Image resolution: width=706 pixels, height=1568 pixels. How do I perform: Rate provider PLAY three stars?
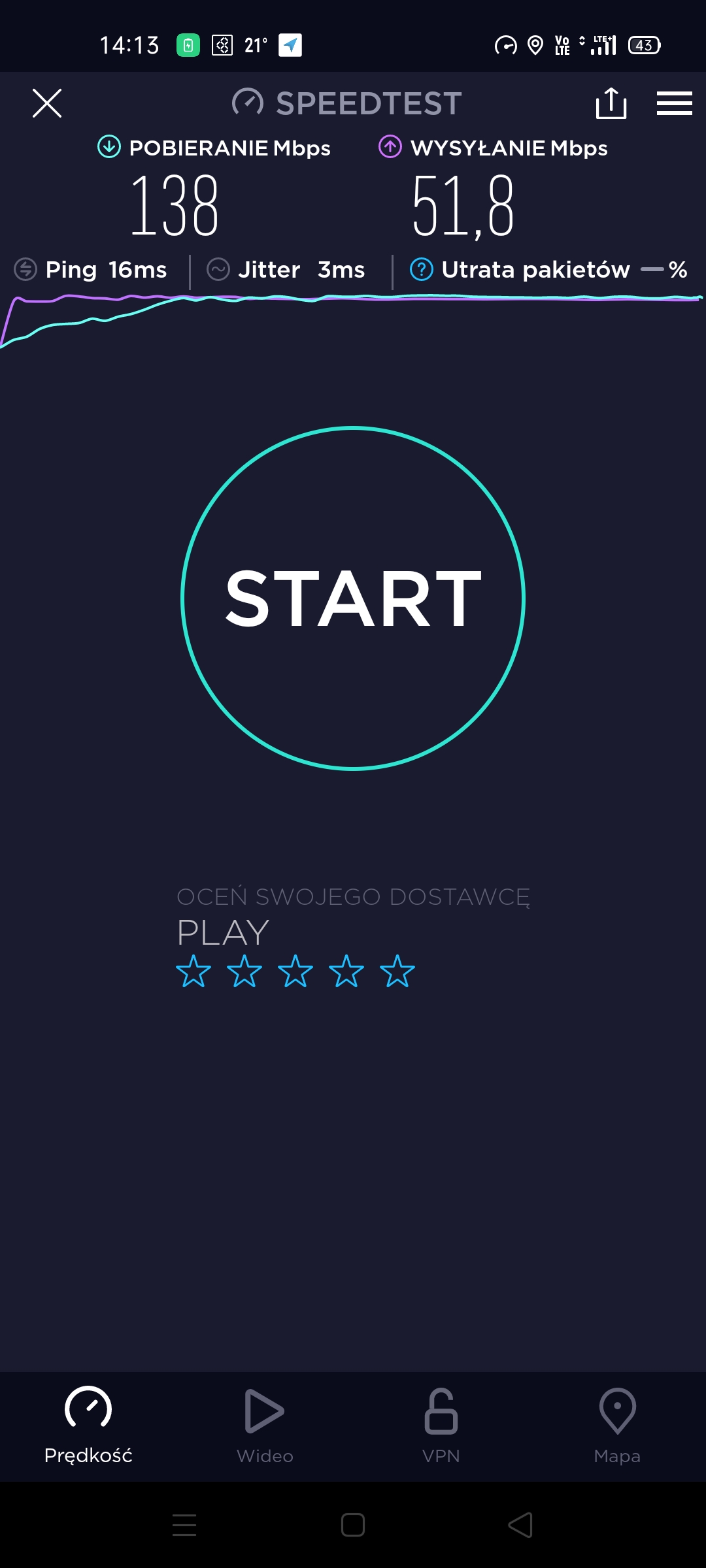pyautogui.click(x=295, y=971)
